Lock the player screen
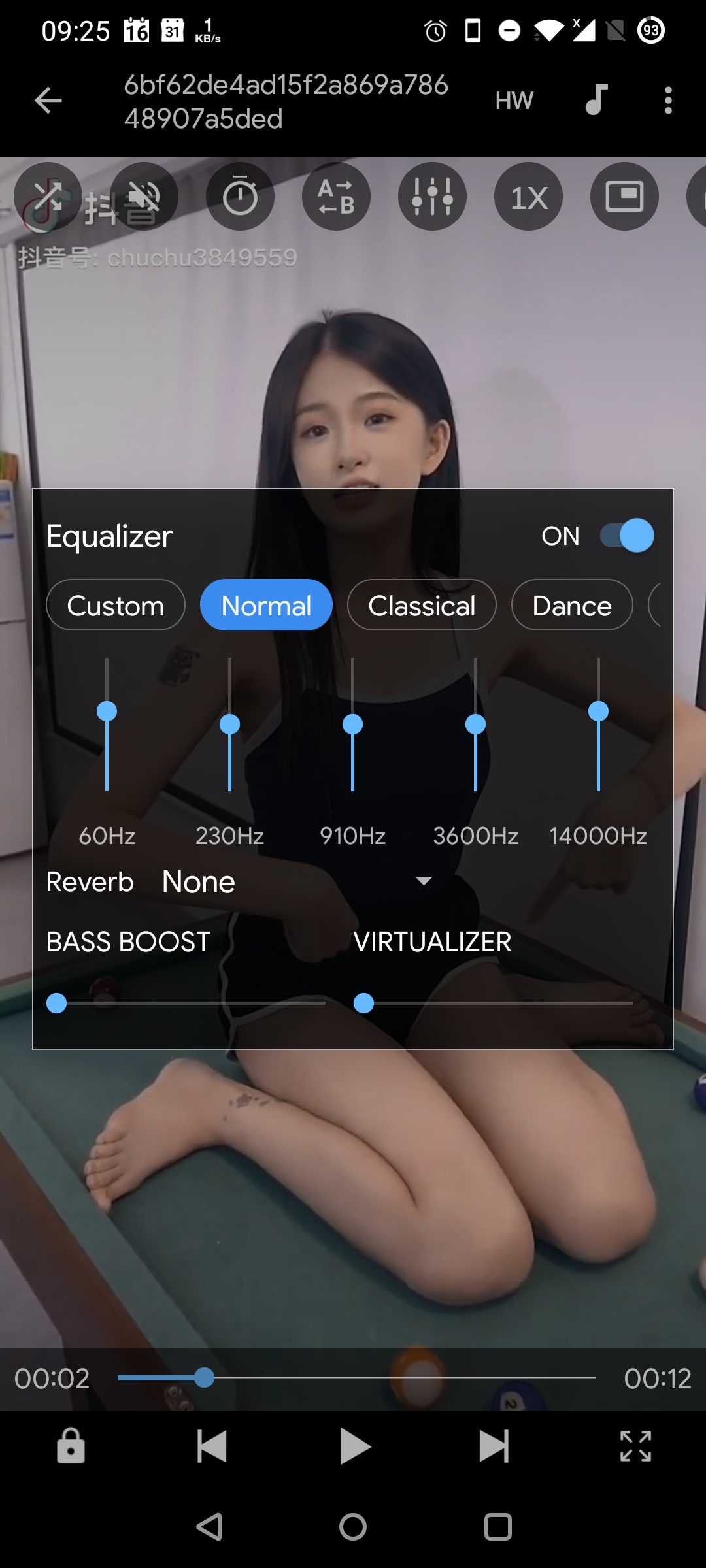Image resolution: width=706 pixels, height=1568 pixels. (71, 1446)
